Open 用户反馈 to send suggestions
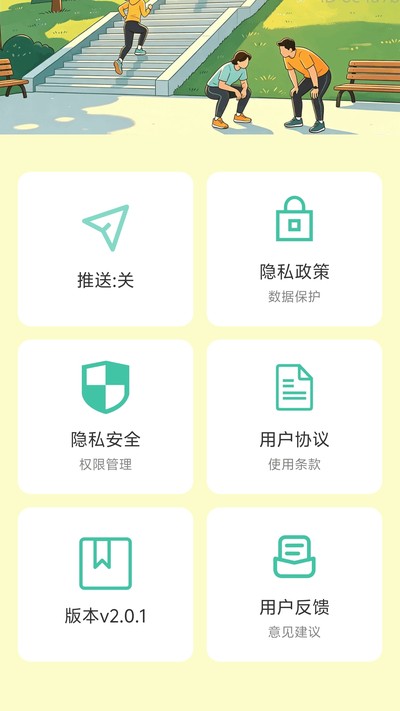Screen dimensions: 400x711 pos(294,584)
